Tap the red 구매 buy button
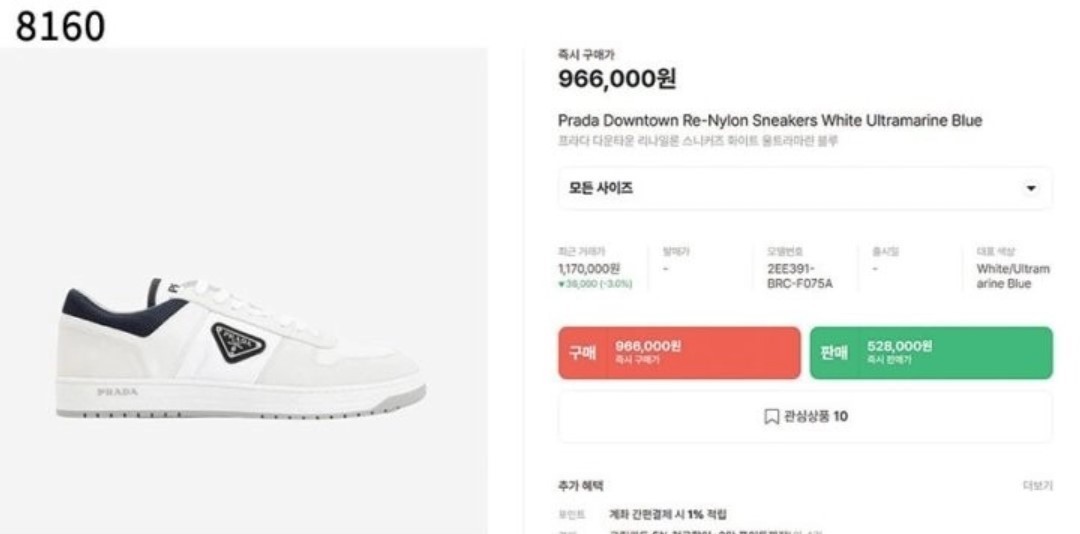 pyautogui.click(x=678, y=352)
